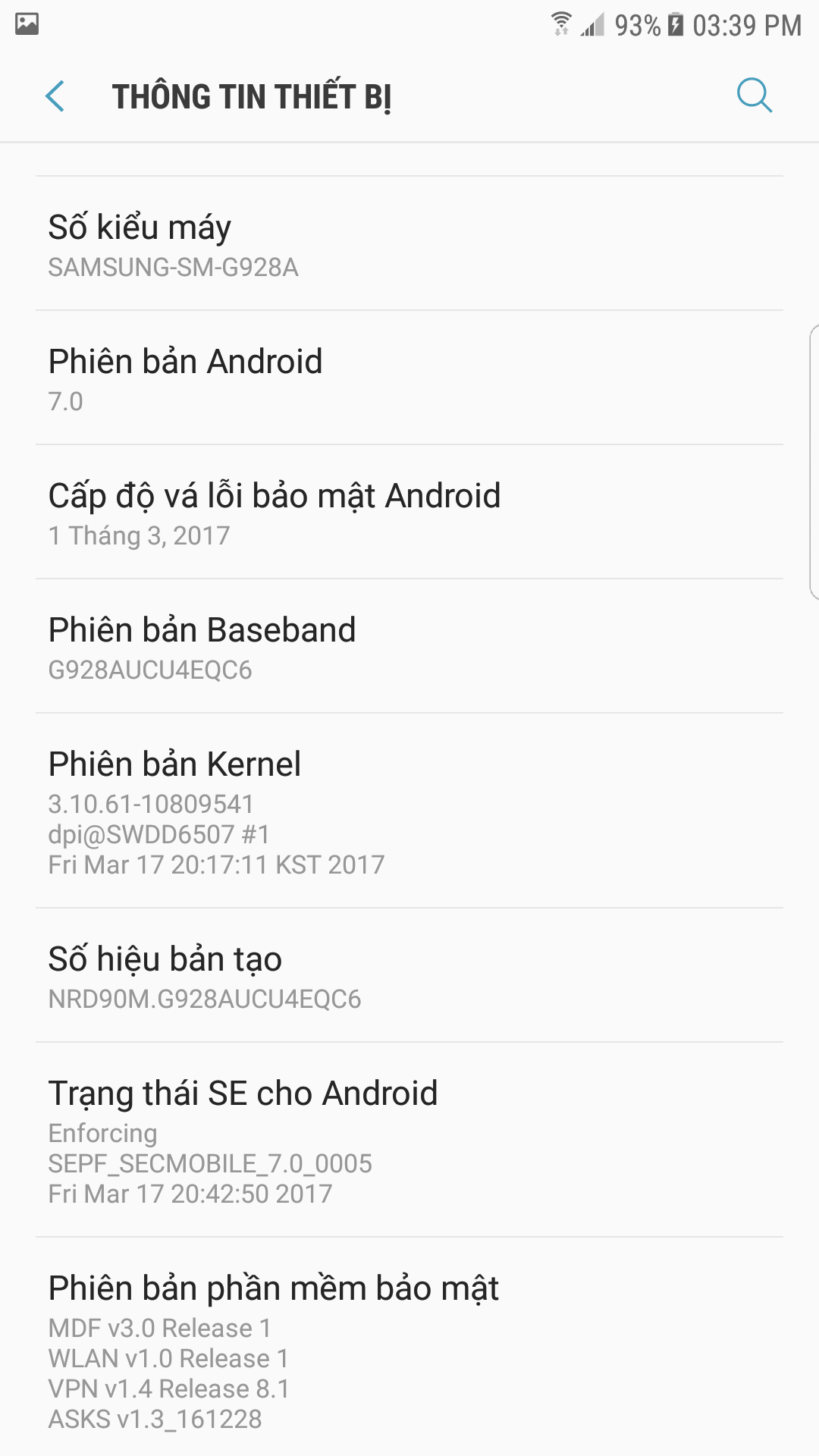The height and width of the screenshot is (1456, 819).
Task: Select Trạng thái SE cho Android
Action: tap(409, 1140)
